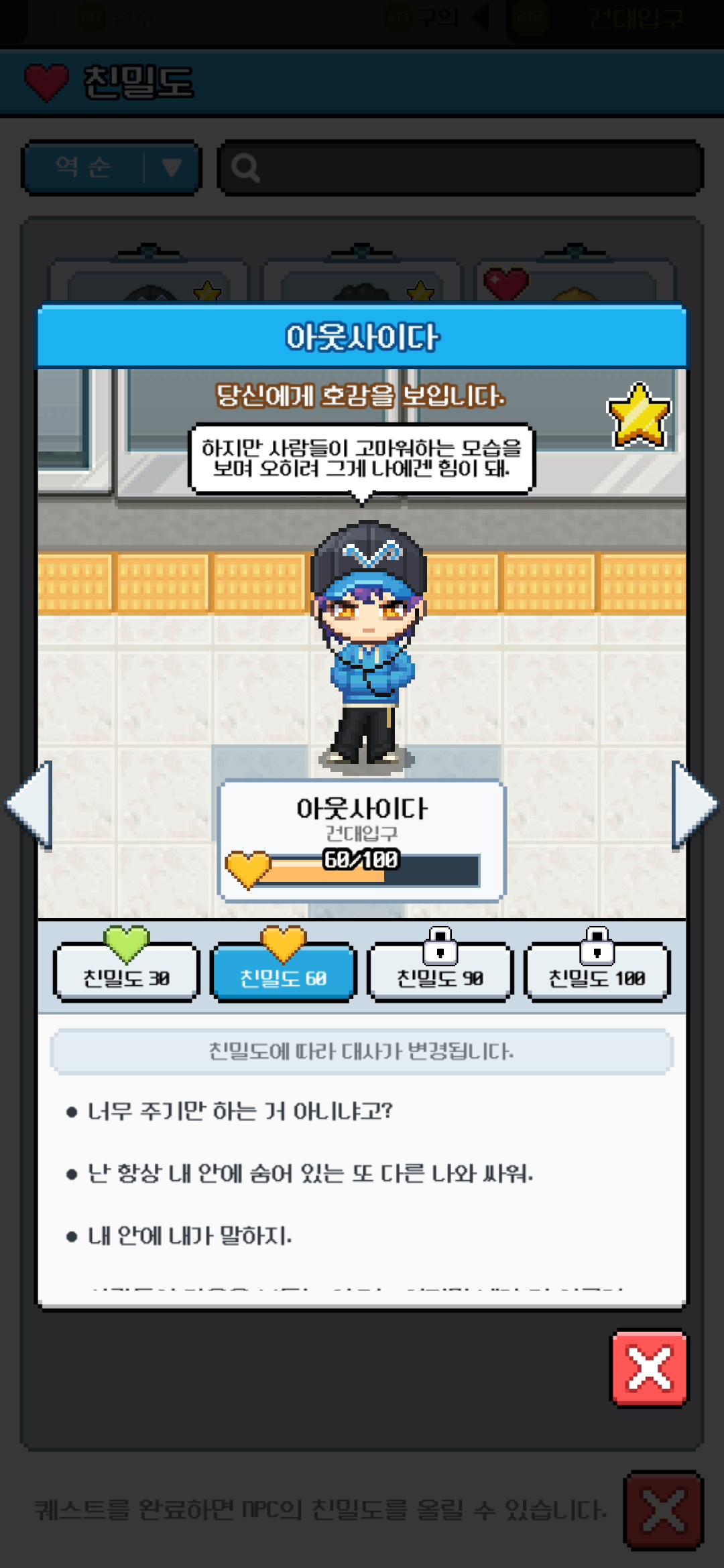The width and height of the screenshot is (724, 1568).
Task: Go to the previous character with left arrow
Action: 30,804
